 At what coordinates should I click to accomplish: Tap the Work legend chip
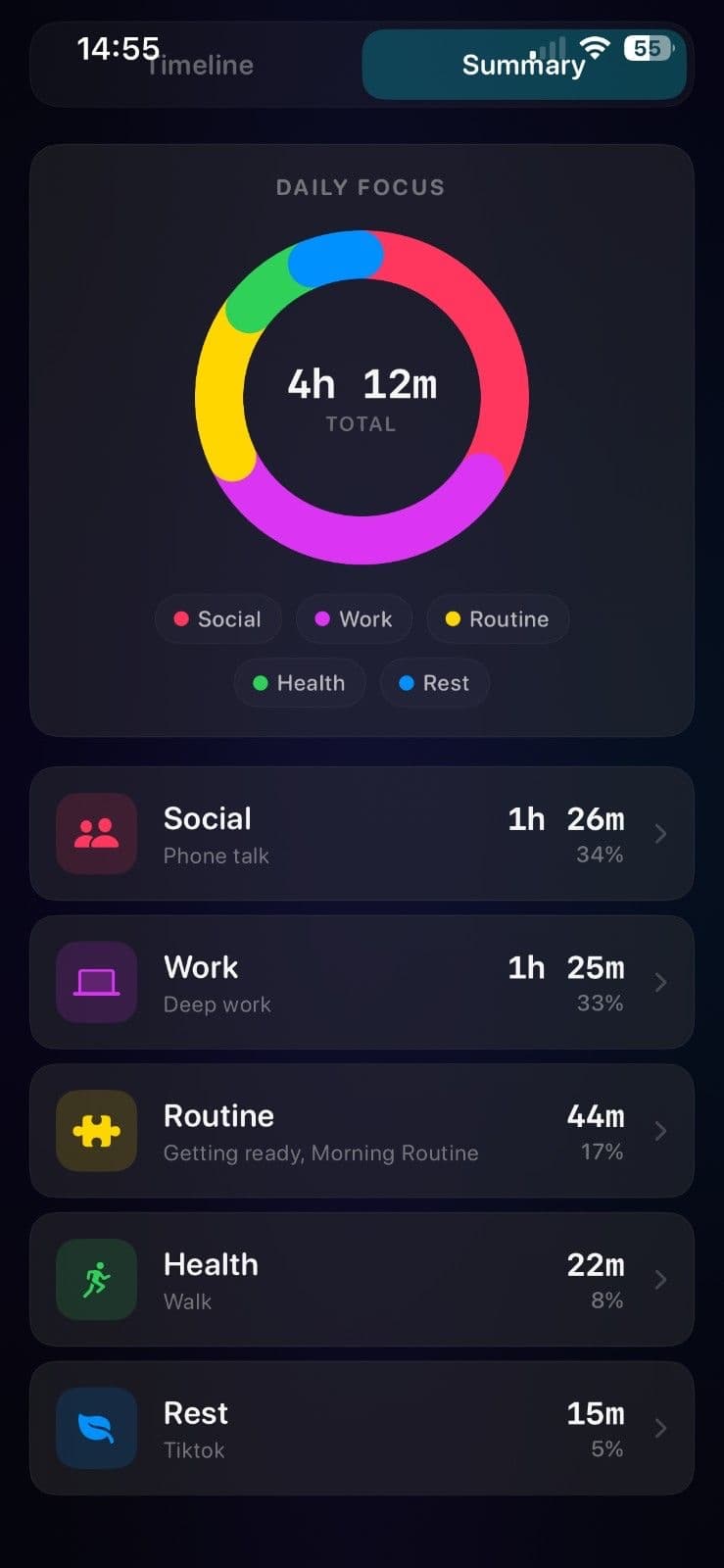pos(354,619)
